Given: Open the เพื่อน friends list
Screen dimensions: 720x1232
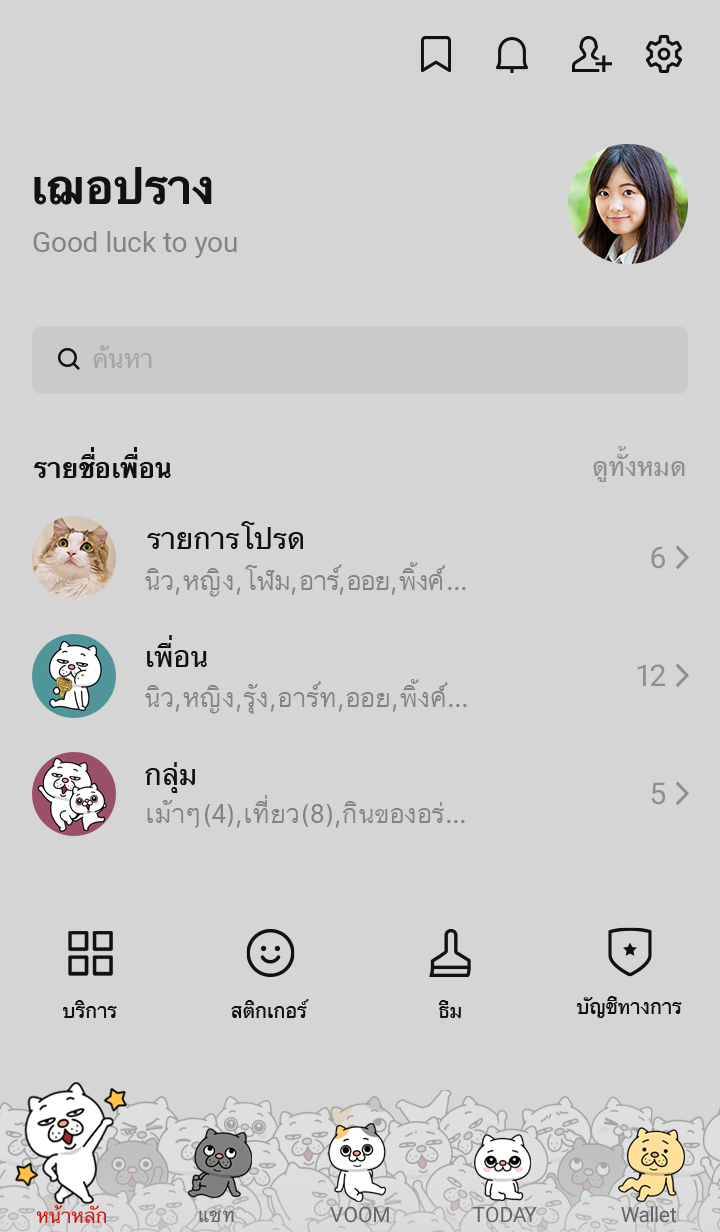Looking at the screenshot, I should point(360,676).
